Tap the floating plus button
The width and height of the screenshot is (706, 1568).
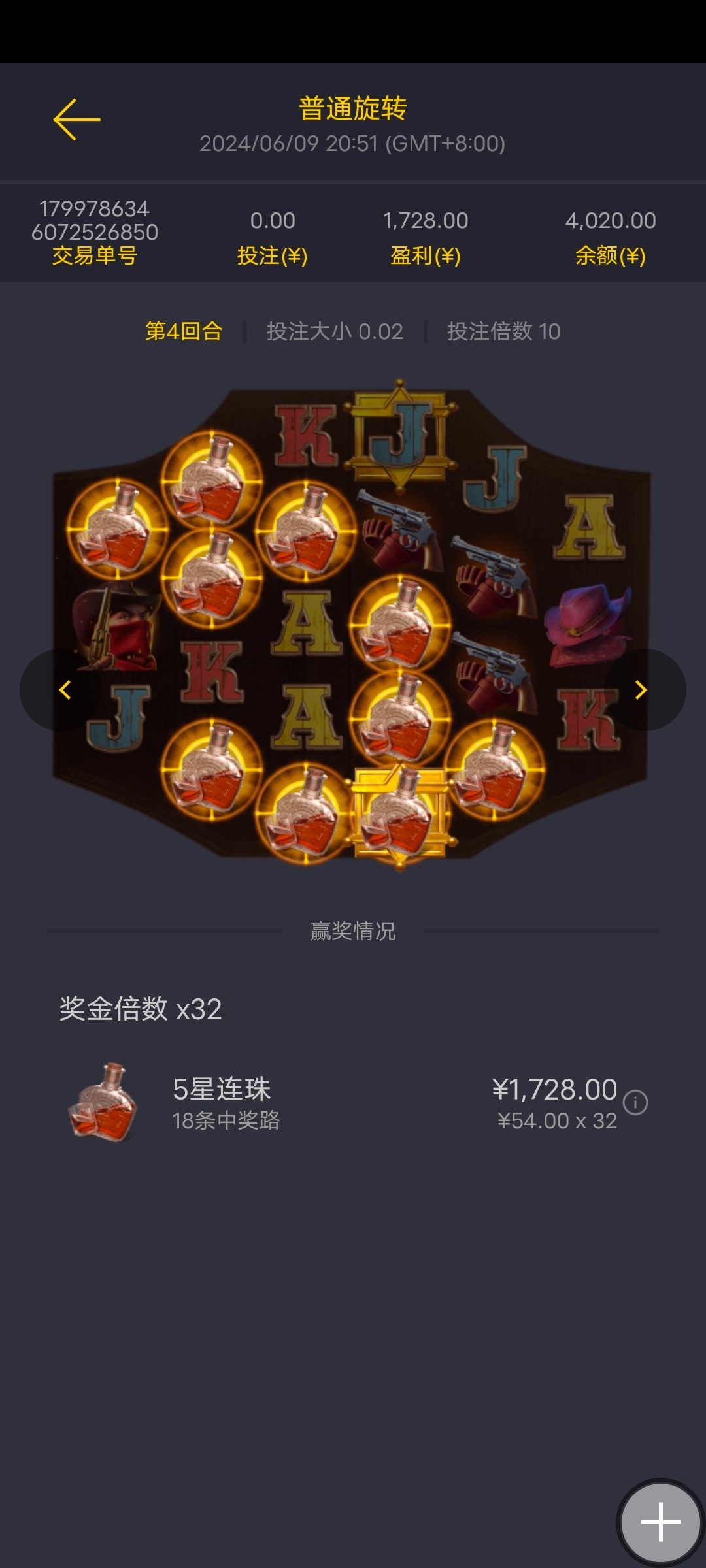(x=660, y=1522)
